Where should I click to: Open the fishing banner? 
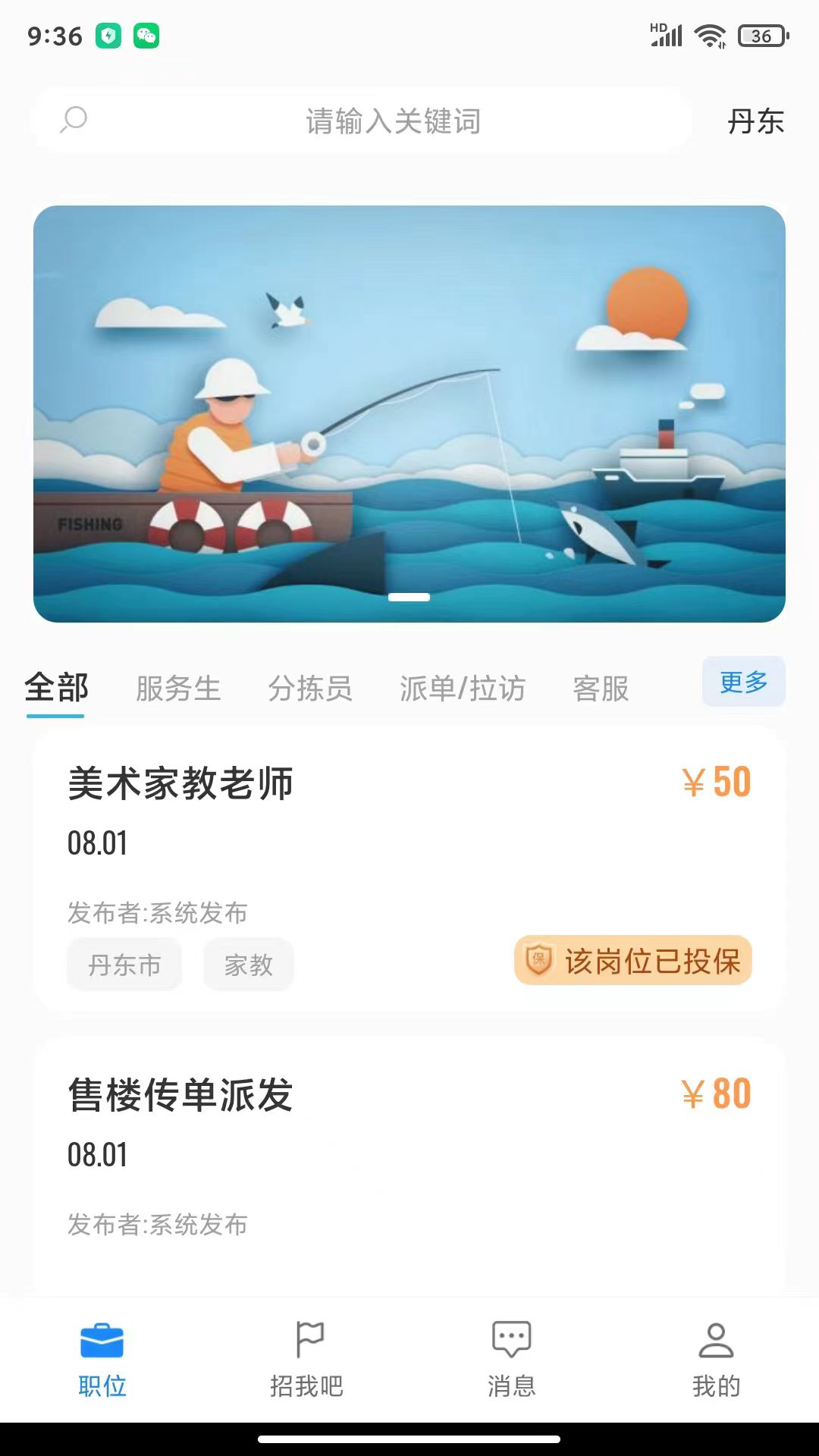409,413
